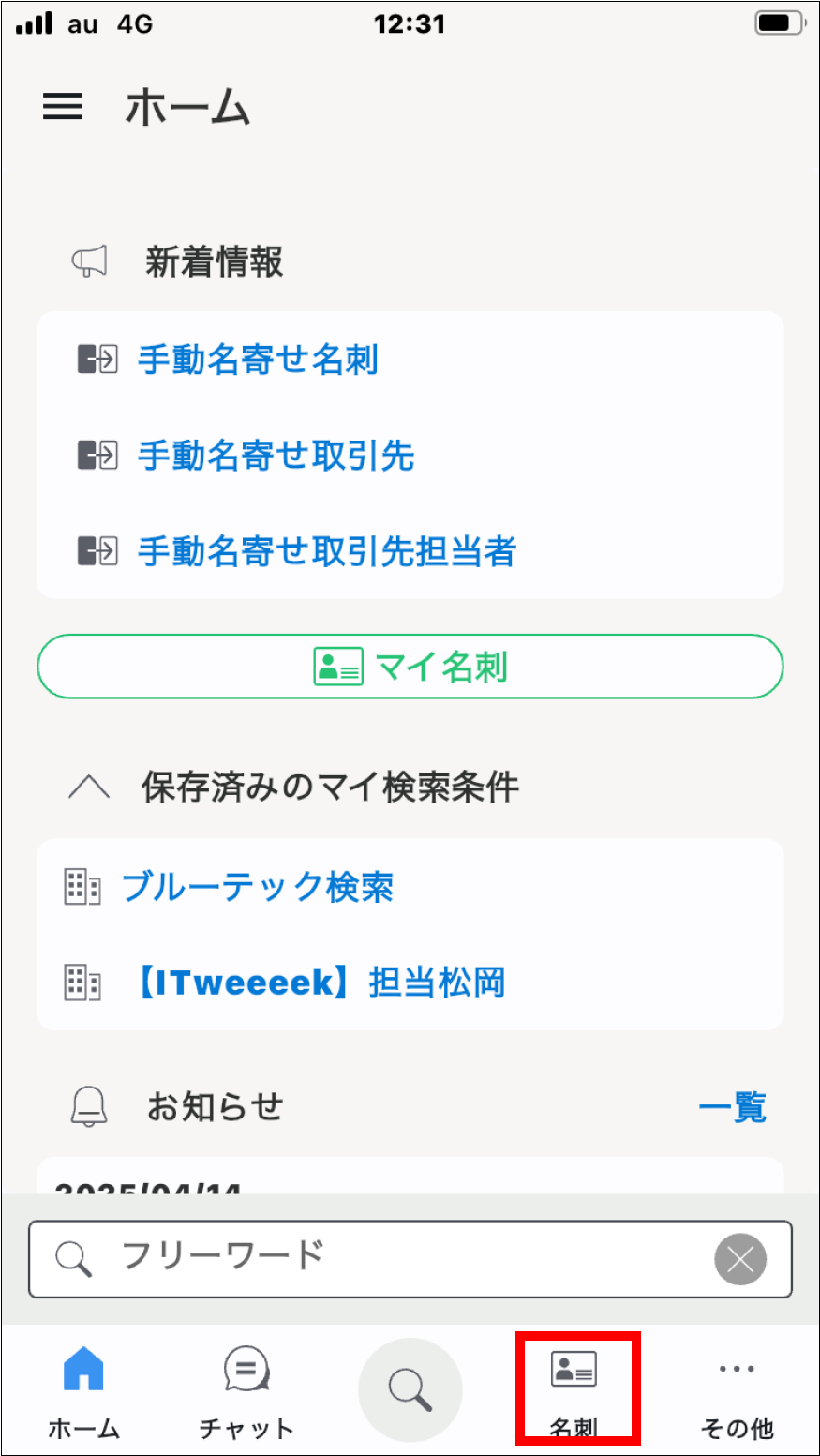Open 手動名寄せ取引先担当者 link
The image size is (820, 1456).
(x=327, y=552)
